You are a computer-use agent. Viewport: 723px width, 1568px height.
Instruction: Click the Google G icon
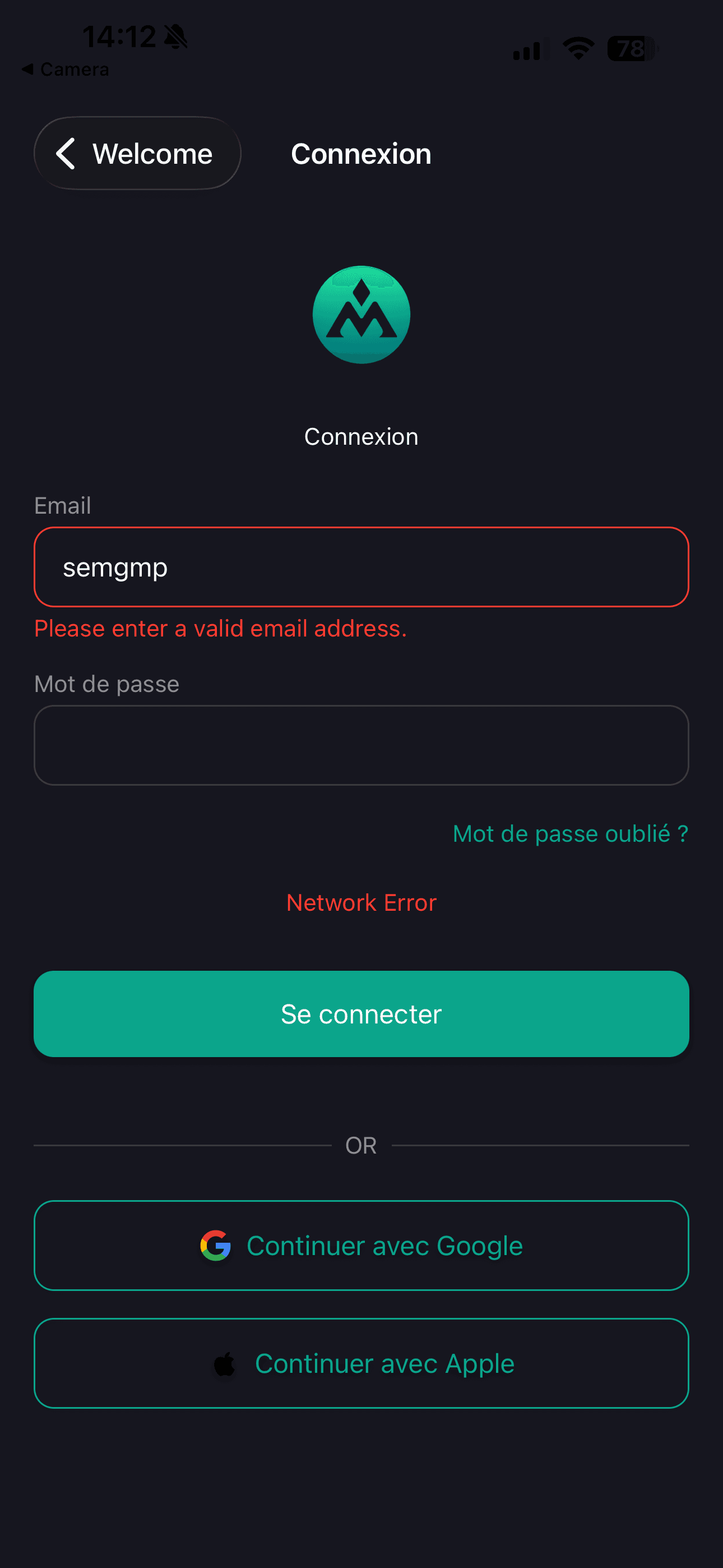[214, 1246]
